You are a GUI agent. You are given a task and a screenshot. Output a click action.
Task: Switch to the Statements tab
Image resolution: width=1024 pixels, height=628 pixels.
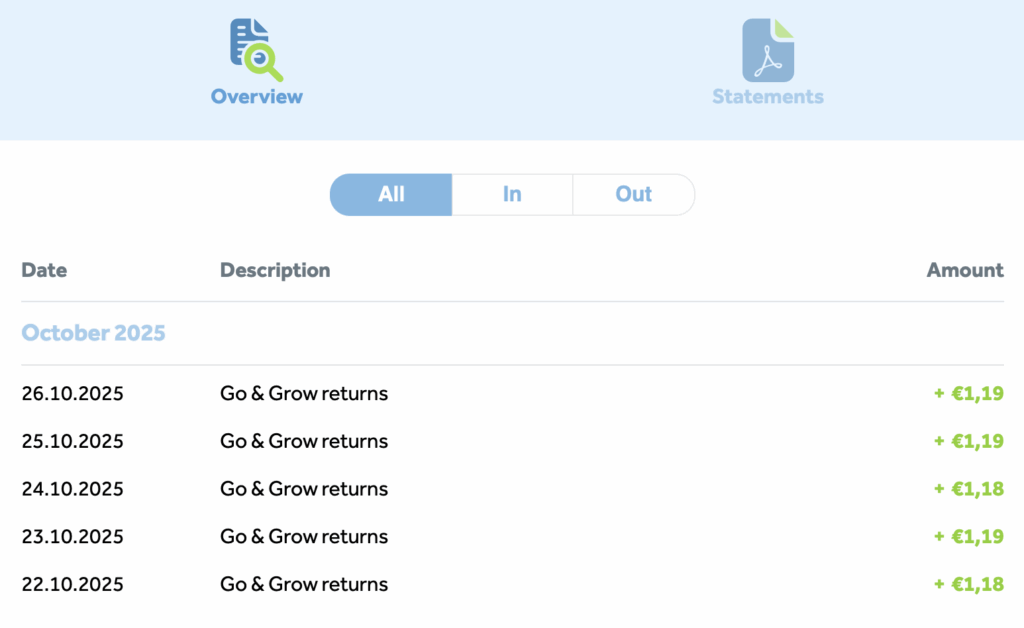pos(767,63)
